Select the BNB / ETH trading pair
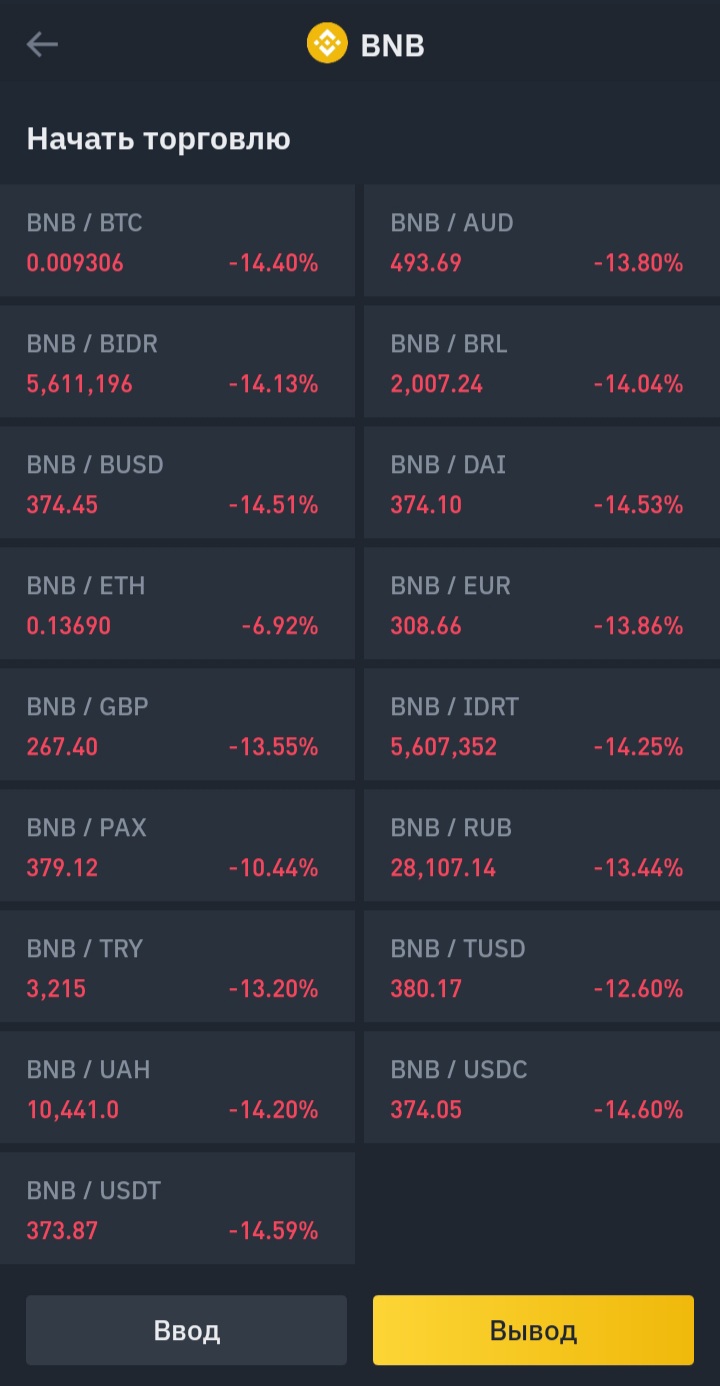Viewport: 720px width, 1386px height. tap(178, 604)
